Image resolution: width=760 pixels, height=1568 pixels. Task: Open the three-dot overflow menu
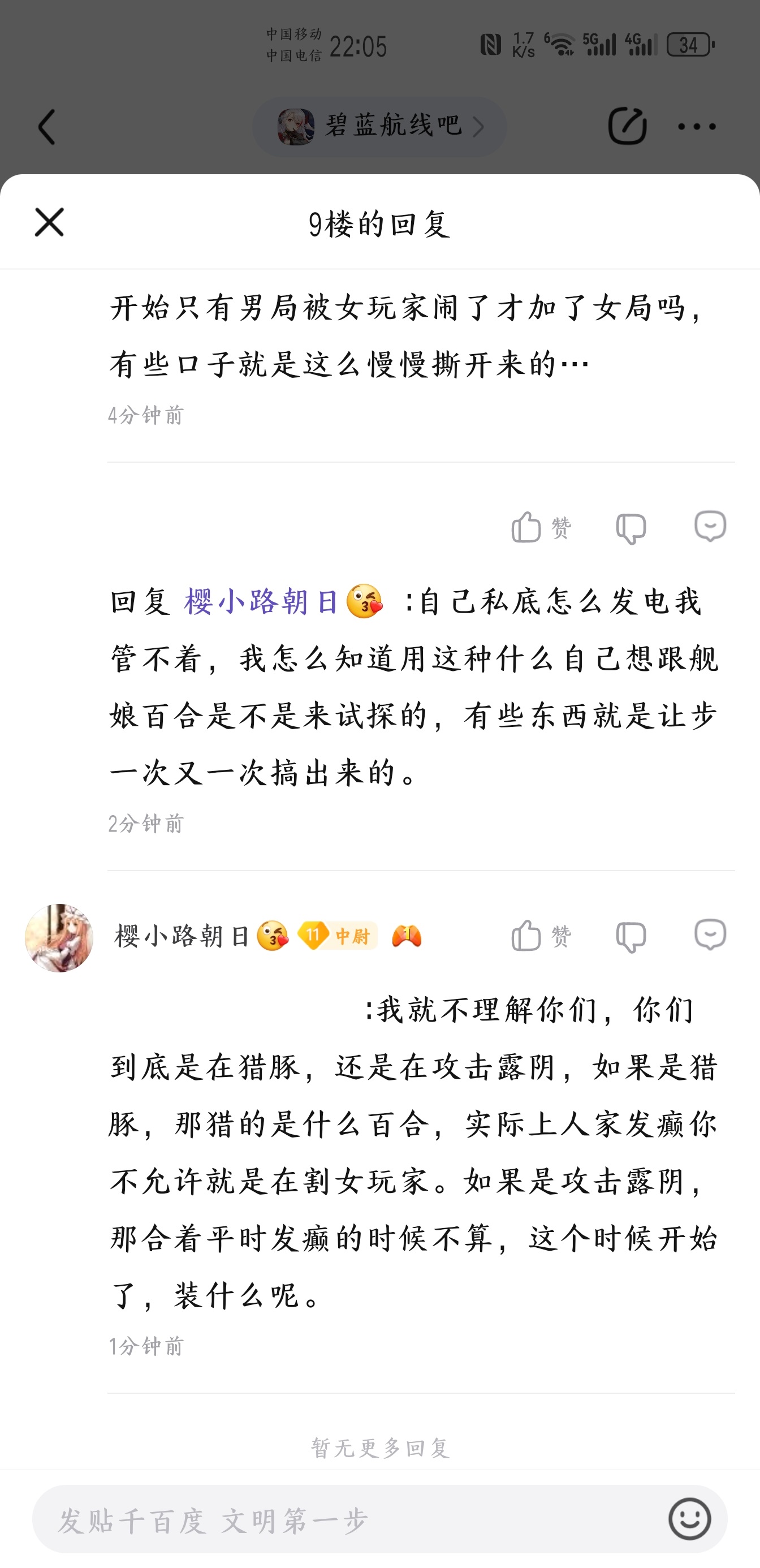coord(697,127)
